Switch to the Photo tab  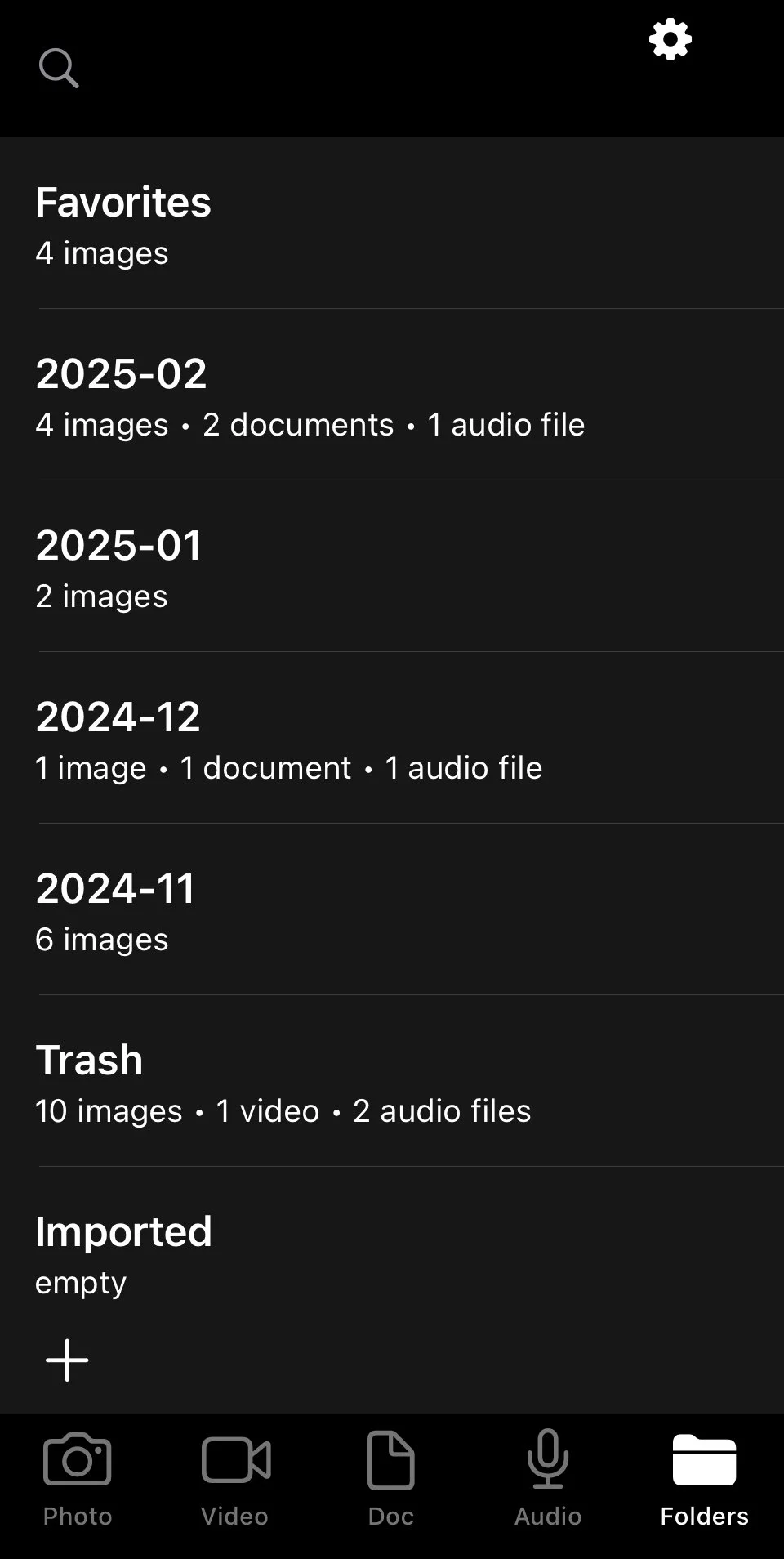click(x=78, y=1479)
